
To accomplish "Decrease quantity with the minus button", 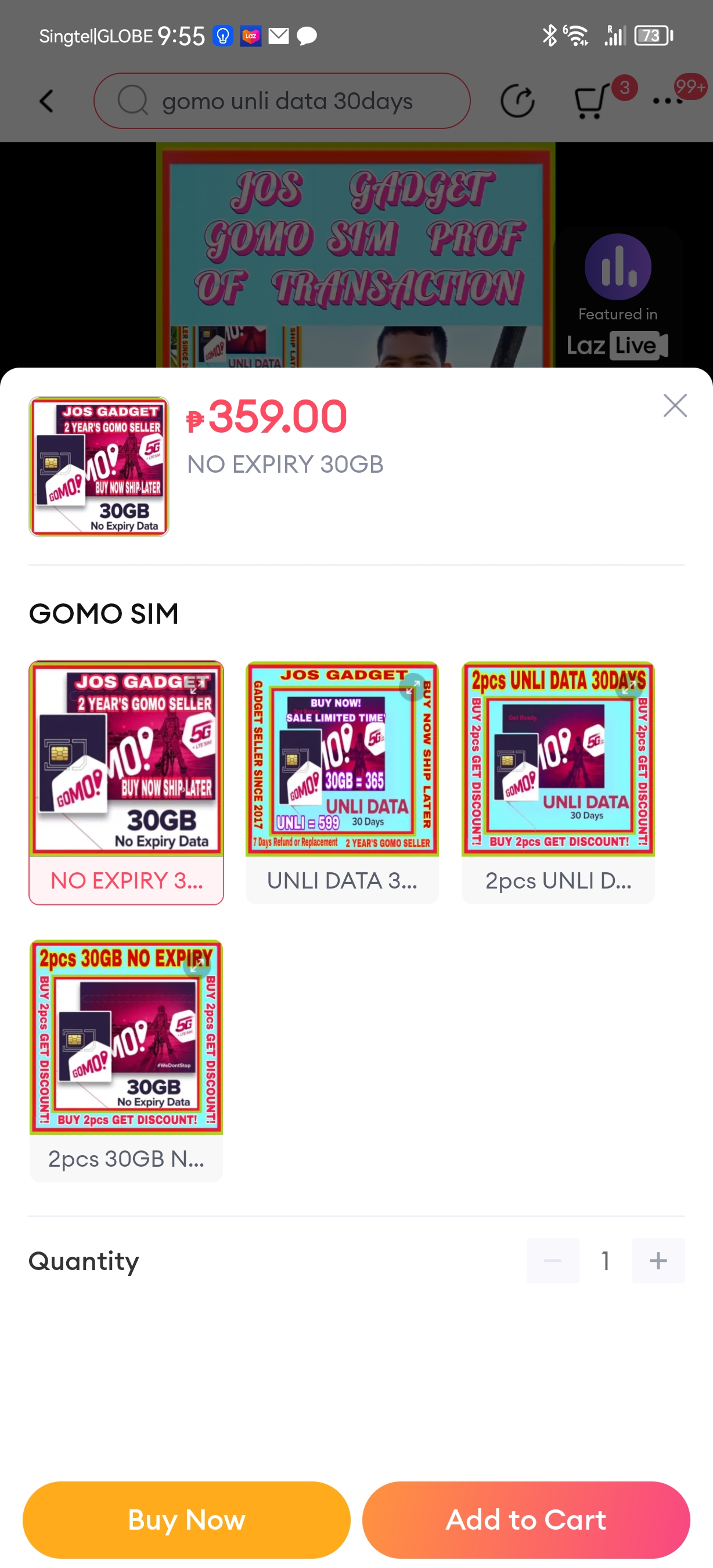I will [x=552, y=1261].
